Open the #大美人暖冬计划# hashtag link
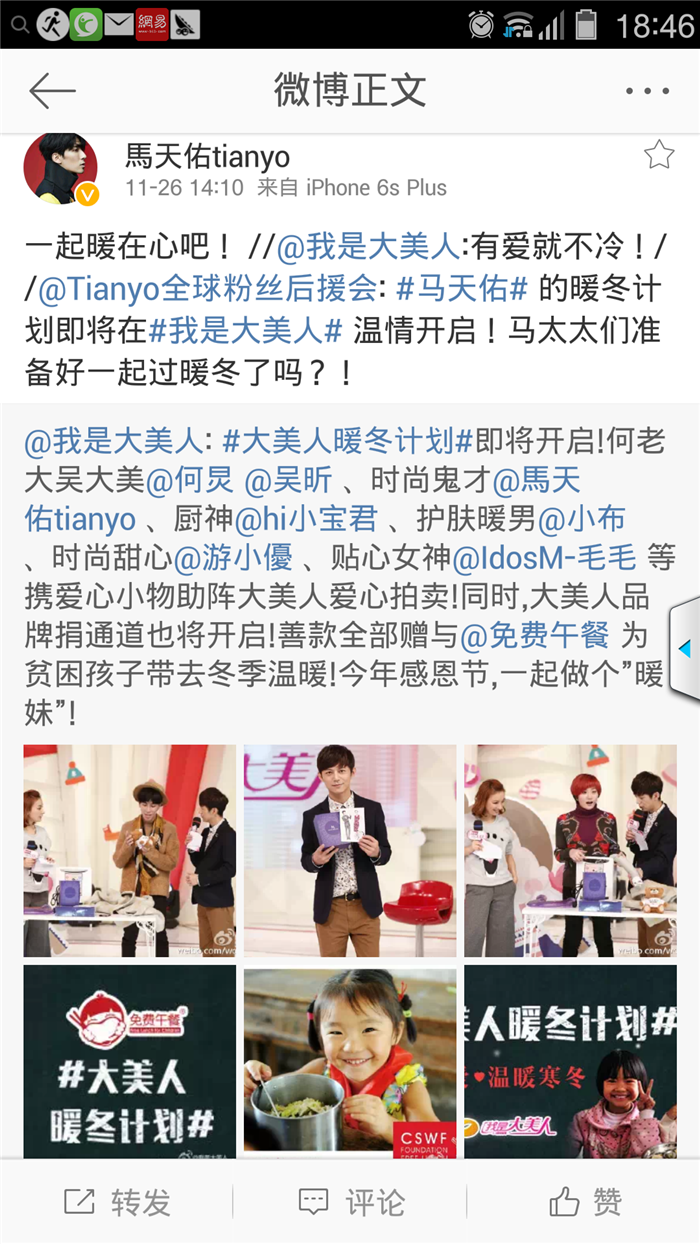Viewport: 700px width, 1244px height. point(347,441)
